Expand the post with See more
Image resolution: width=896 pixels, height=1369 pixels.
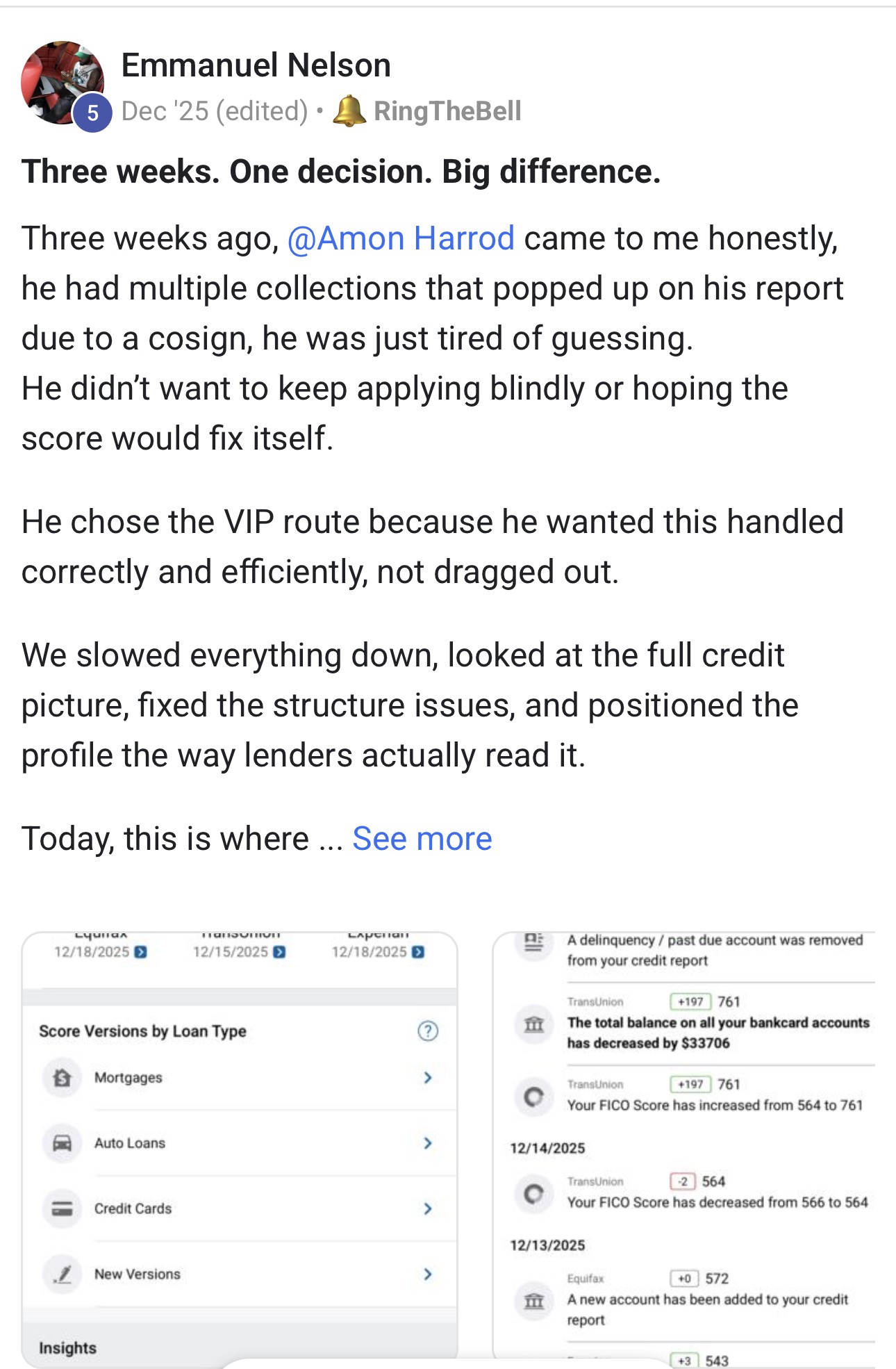(x=422, y=838)
